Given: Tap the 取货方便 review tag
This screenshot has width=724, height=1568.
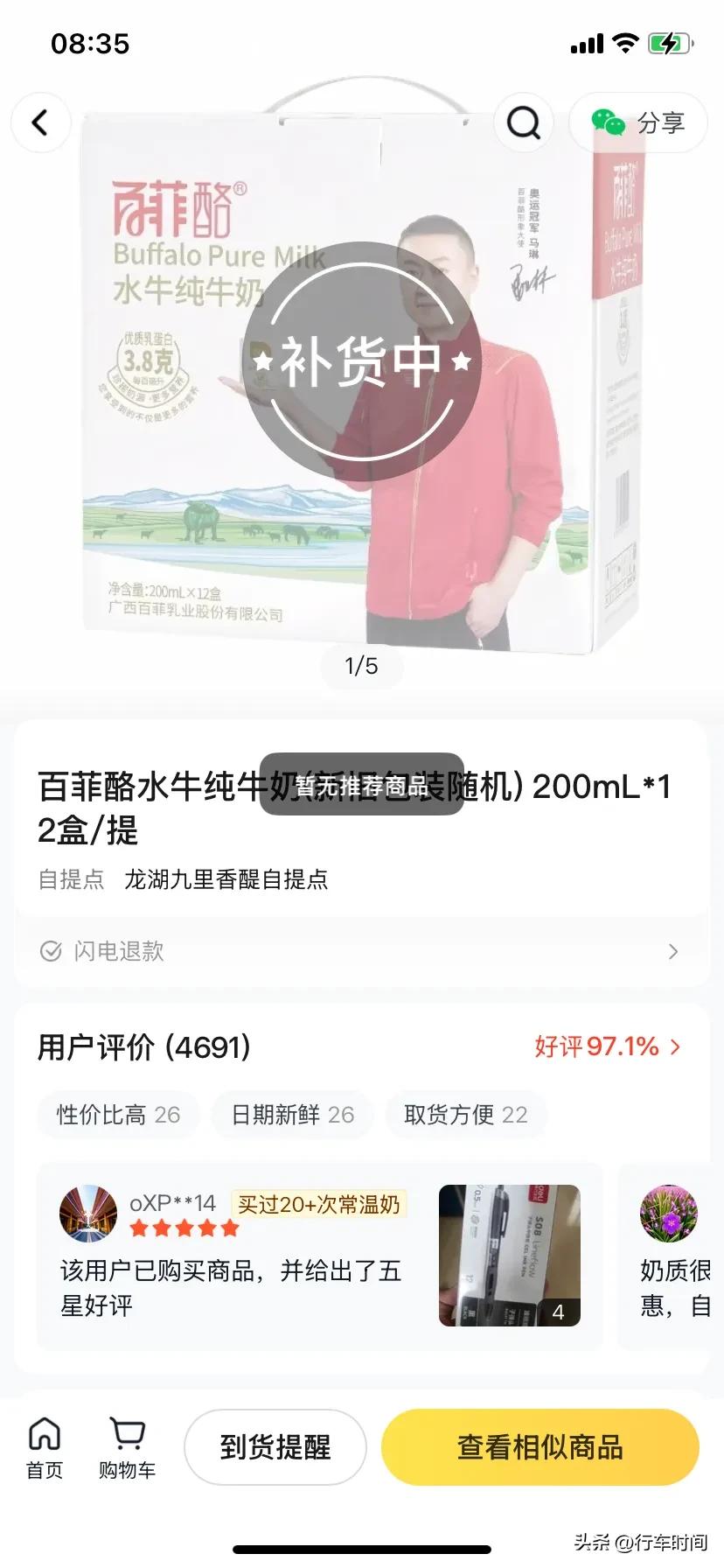Looking at the screenshot, I should click(465, 1115).
